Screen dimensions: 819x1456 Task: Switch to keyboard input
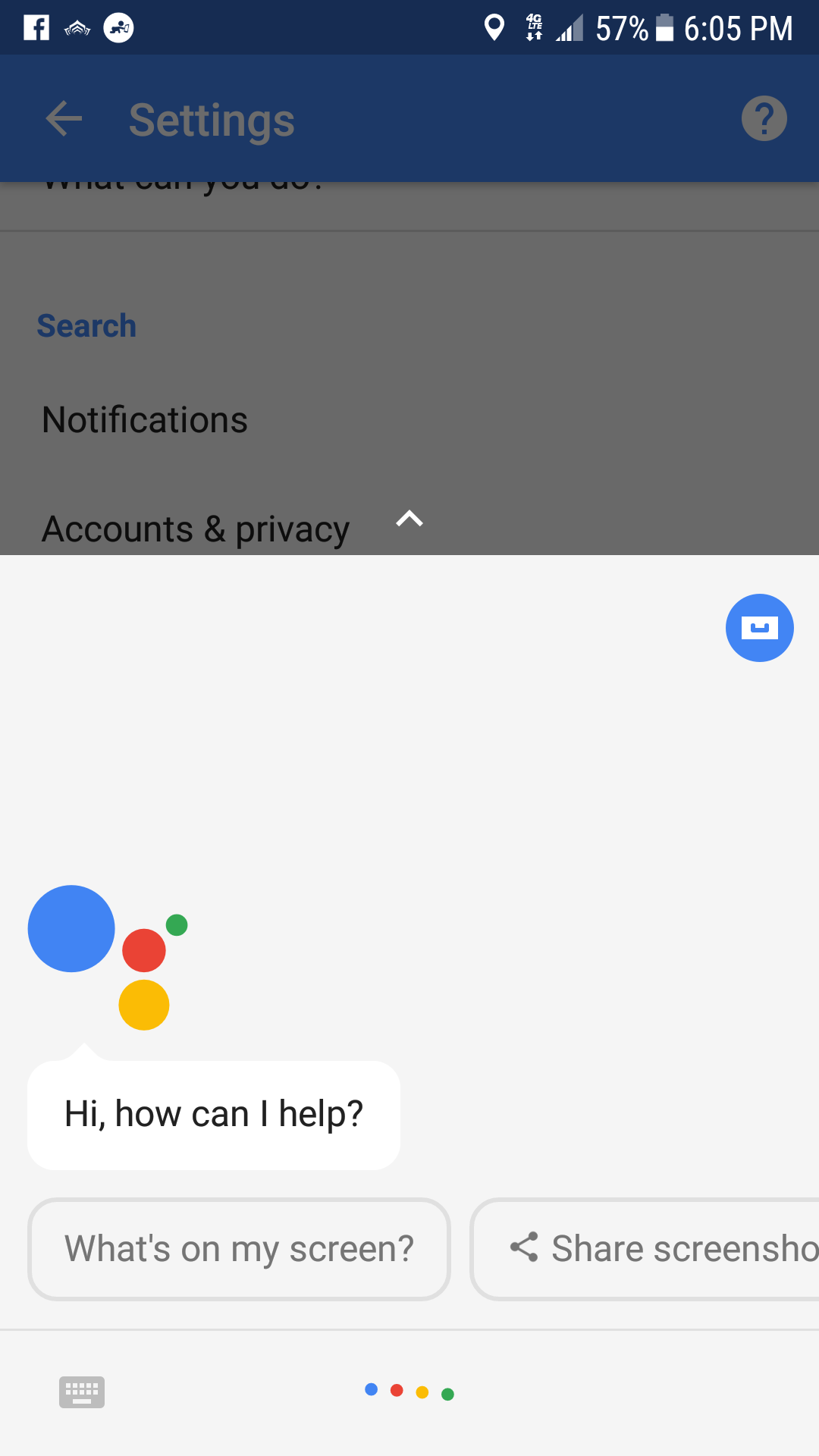click(x=82, y=1392)
